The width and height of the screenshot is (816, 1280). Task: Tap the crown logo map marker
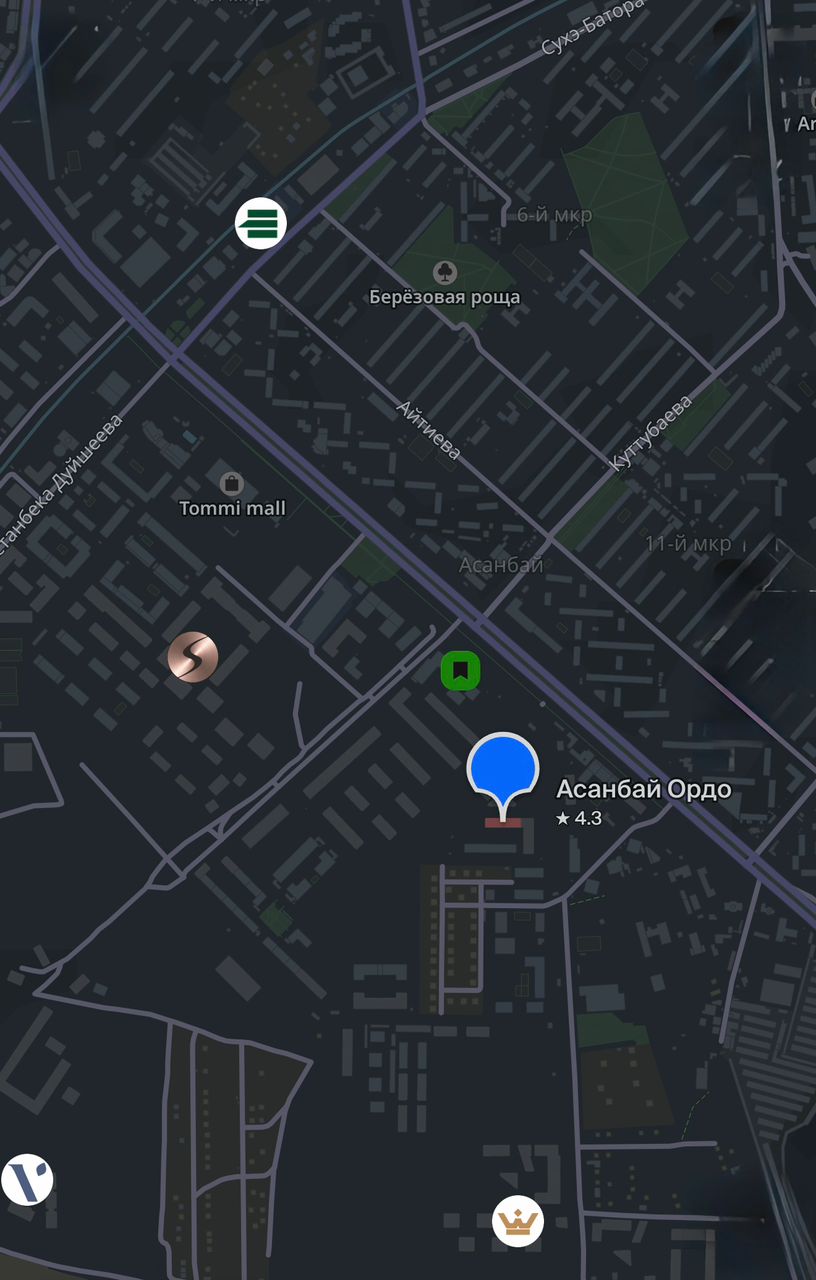coord(518,1221)
